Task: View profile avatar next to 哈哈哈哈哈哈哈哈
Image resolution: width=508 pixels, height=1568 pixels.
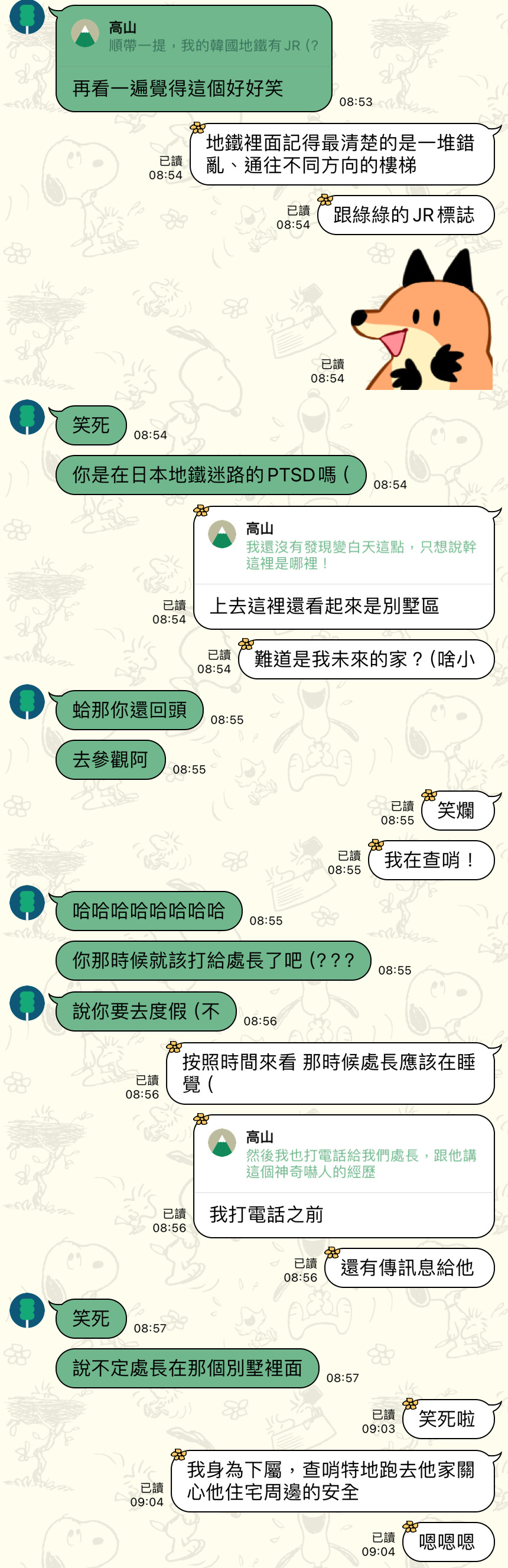Action: [x=27, y=902]
